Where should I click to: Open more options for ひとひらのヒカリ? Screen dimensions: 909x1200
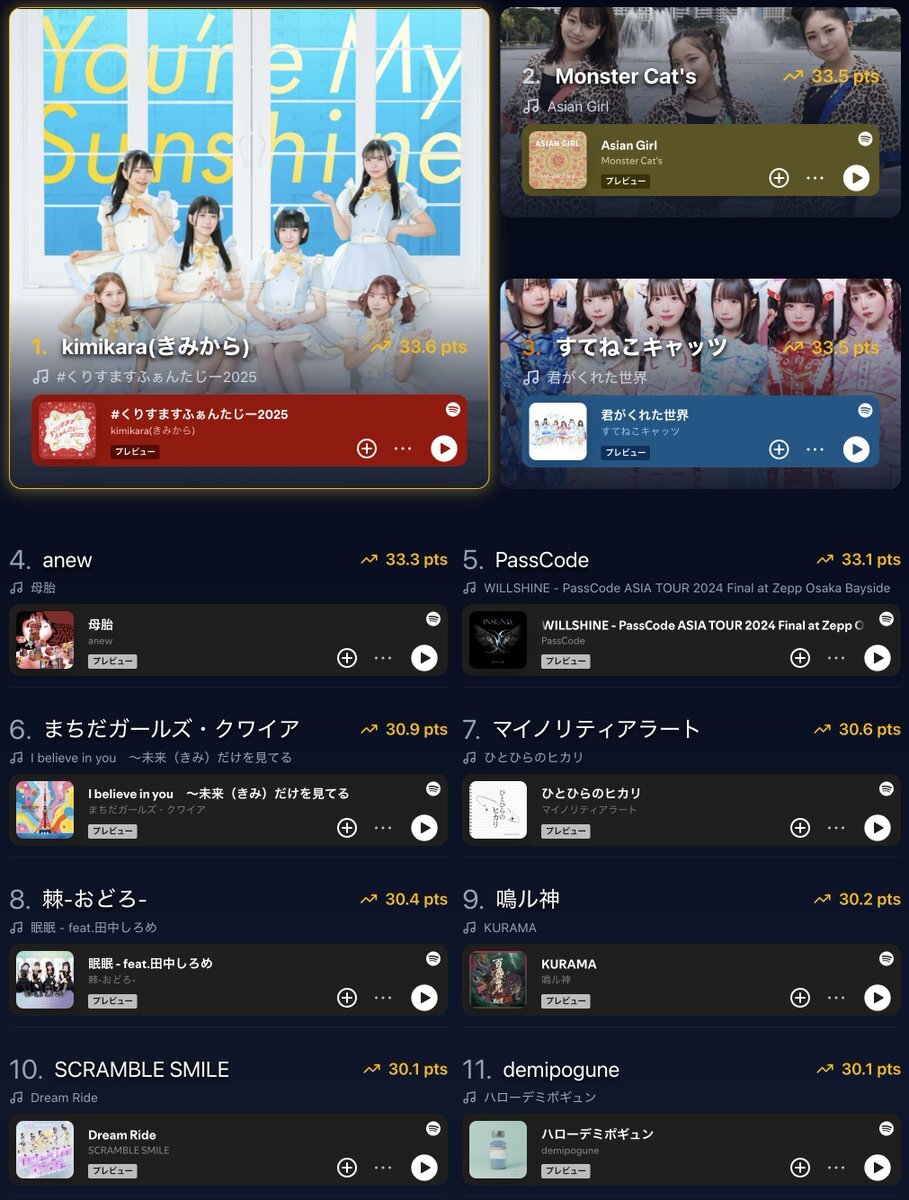(x=836, y=828)
